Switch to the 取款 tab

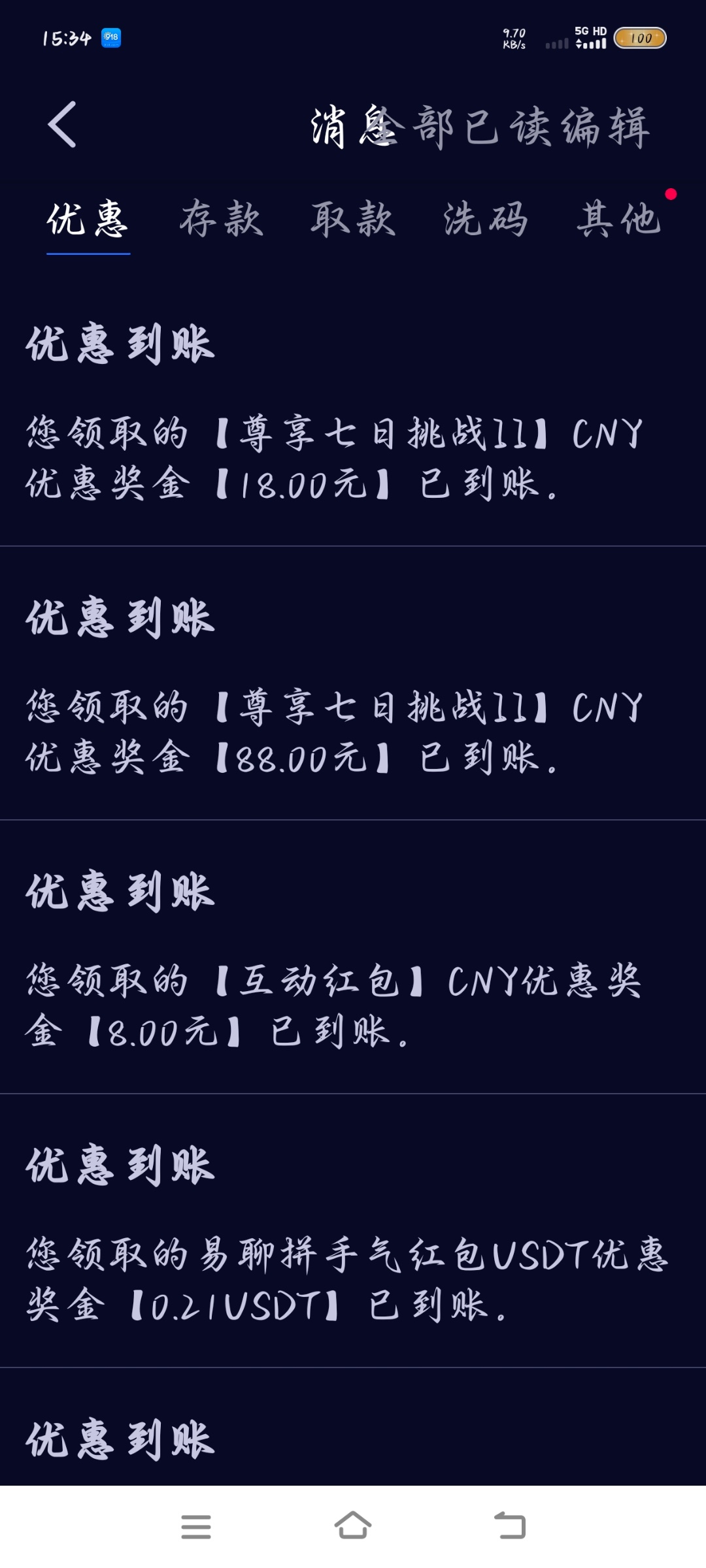click(353, 220)
